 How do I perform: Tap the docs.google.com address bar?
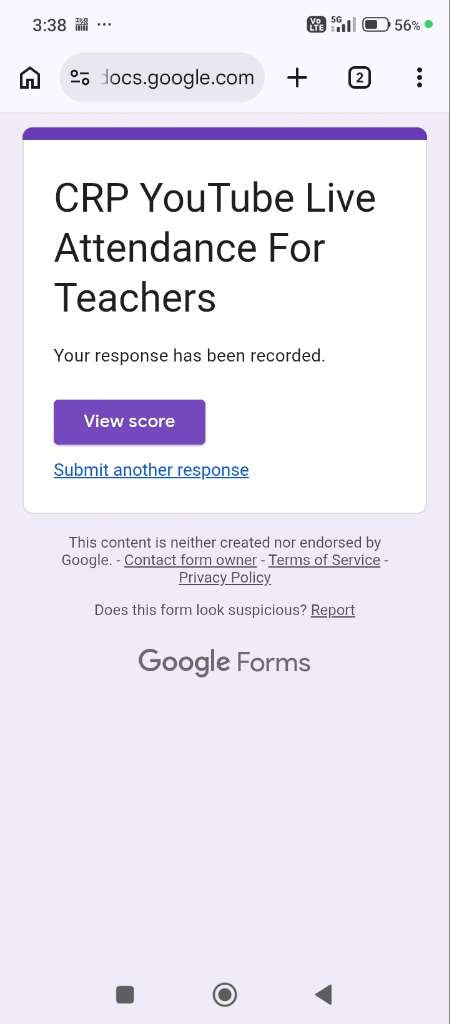point(162,78)
